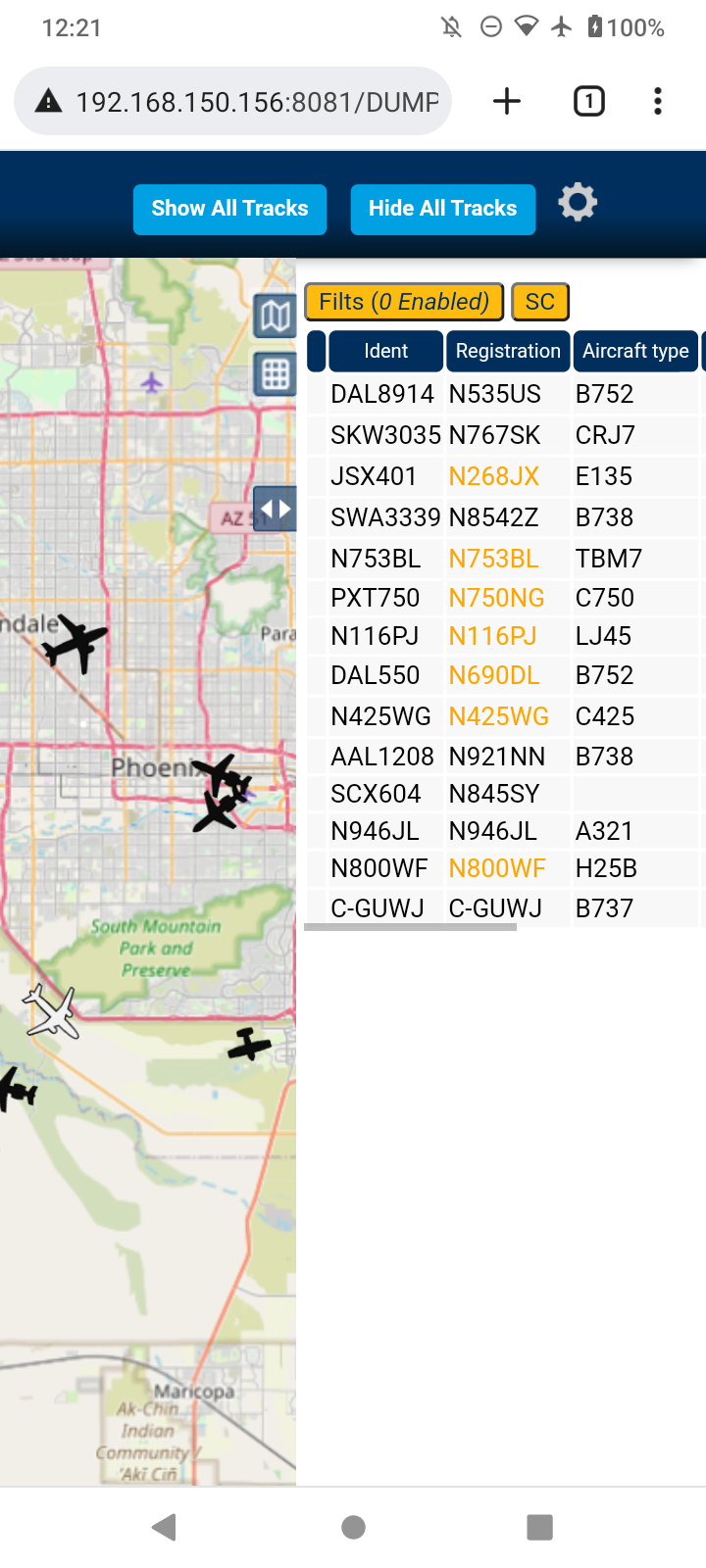Go back with the system back button

pos(164,1527)
